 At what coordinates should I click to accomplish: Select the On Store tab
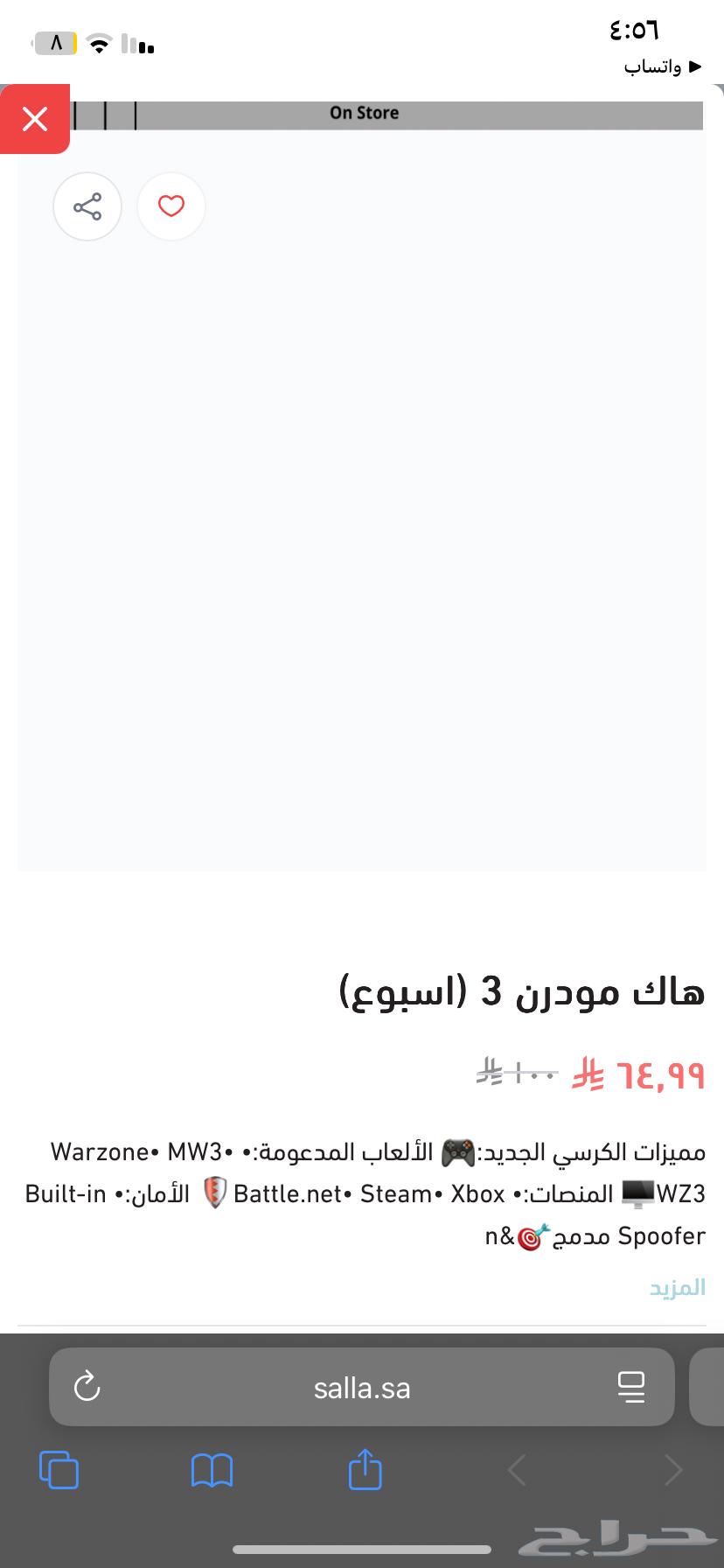pos(364,112)
